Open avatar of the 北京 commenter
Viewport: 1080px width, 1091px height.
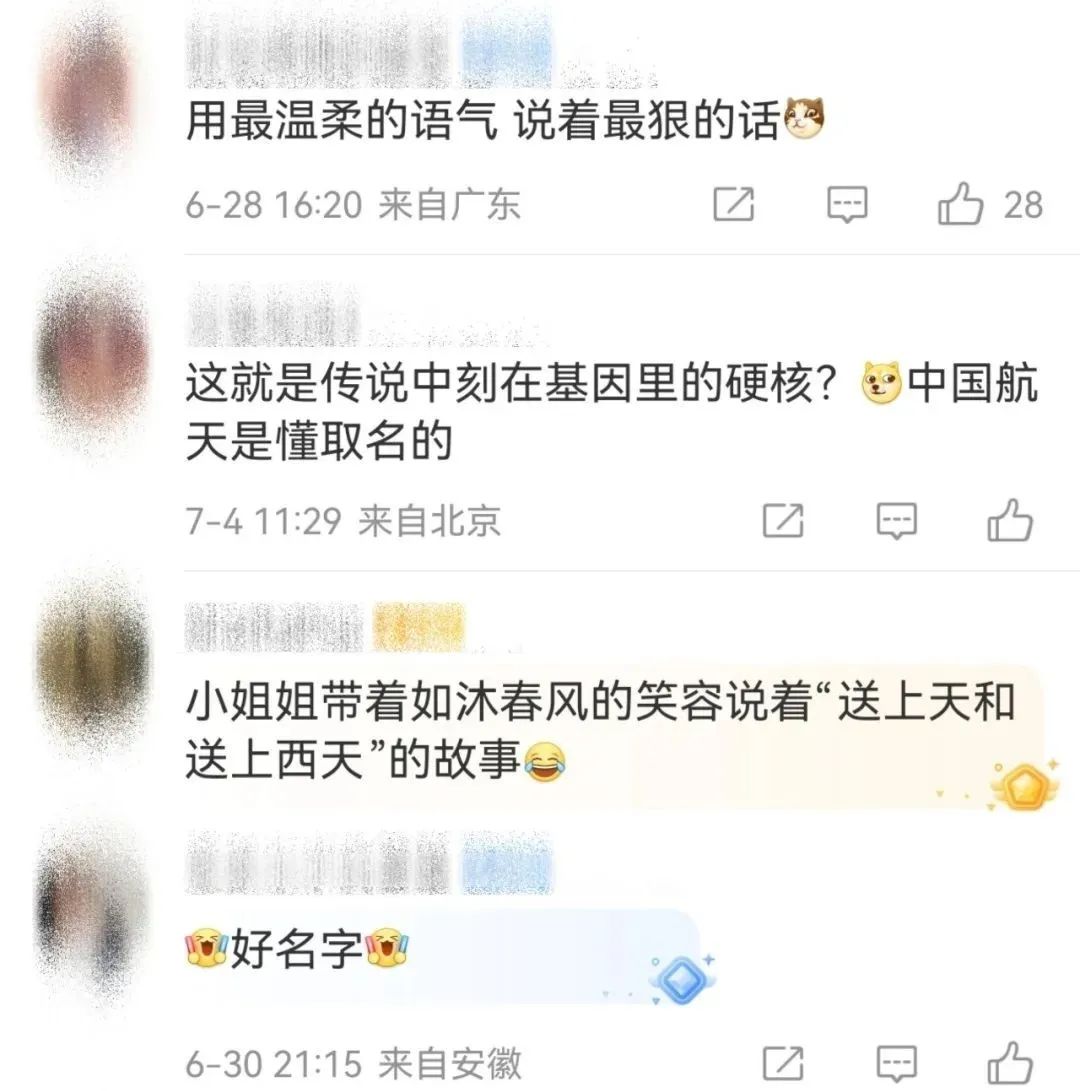click(92, 355)
